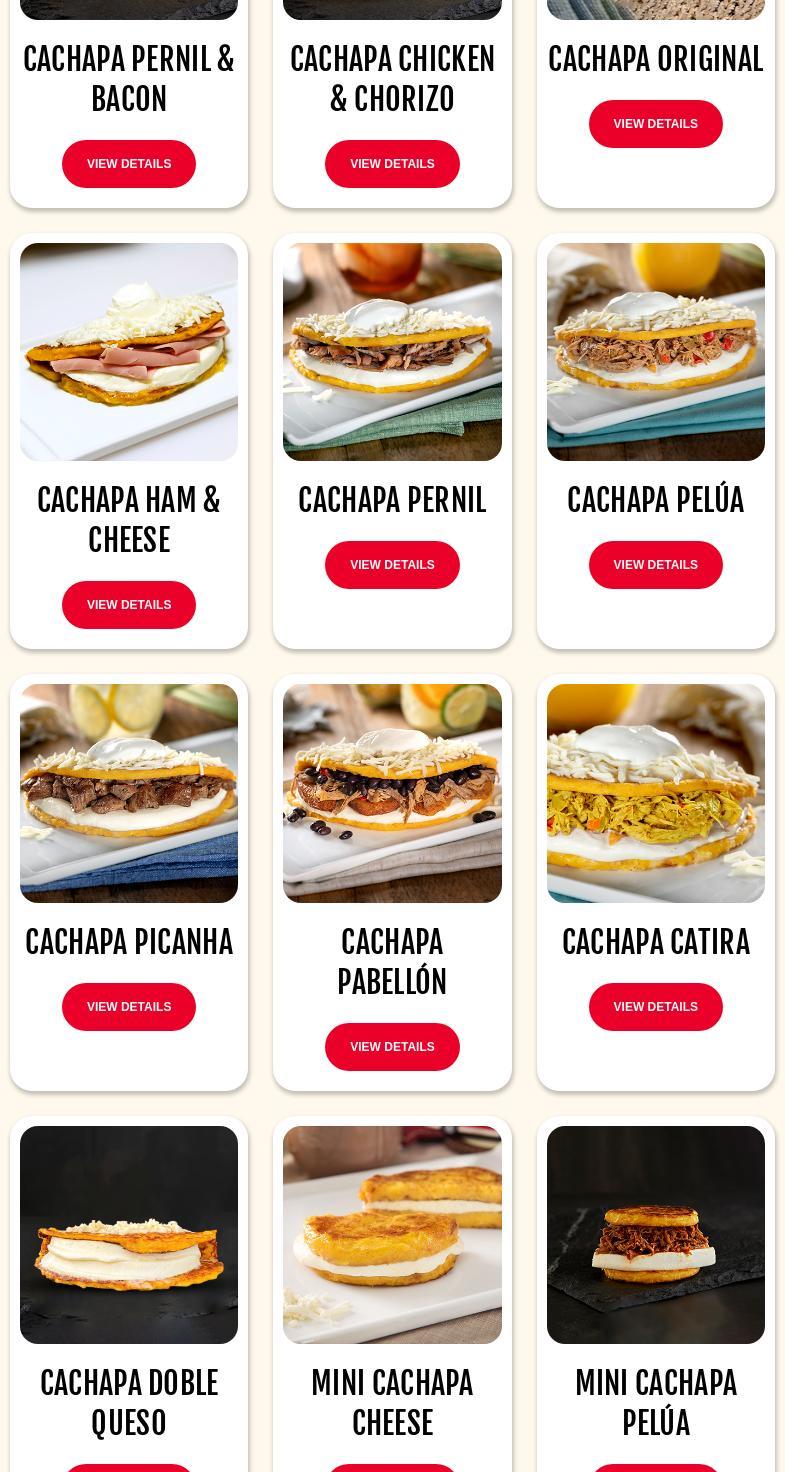See Cachapa Catira details
785x1472 pixels.
tap(655, 1007)
